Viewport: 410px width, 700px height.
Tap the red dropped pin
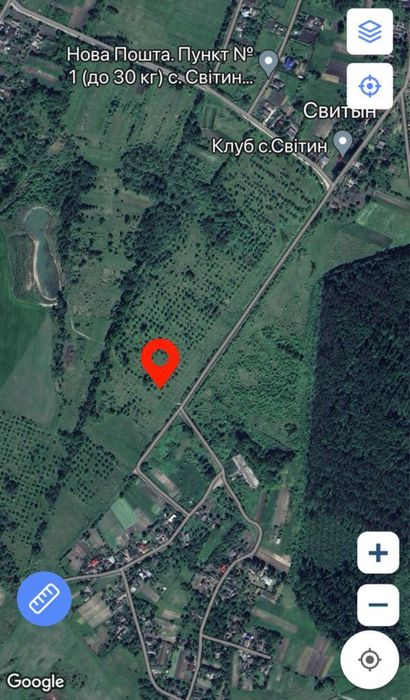tap(160, 362)
